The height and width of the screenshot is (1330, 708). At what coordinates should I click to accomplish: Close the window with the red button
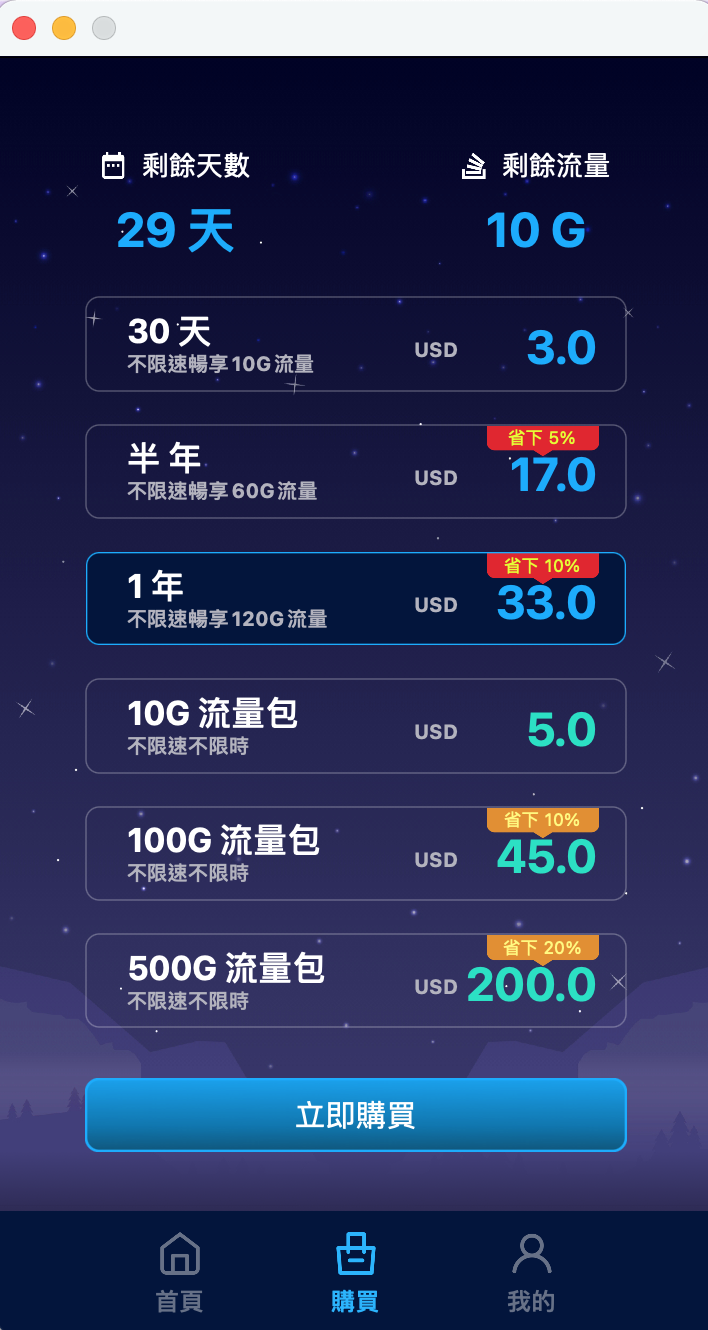24,28
